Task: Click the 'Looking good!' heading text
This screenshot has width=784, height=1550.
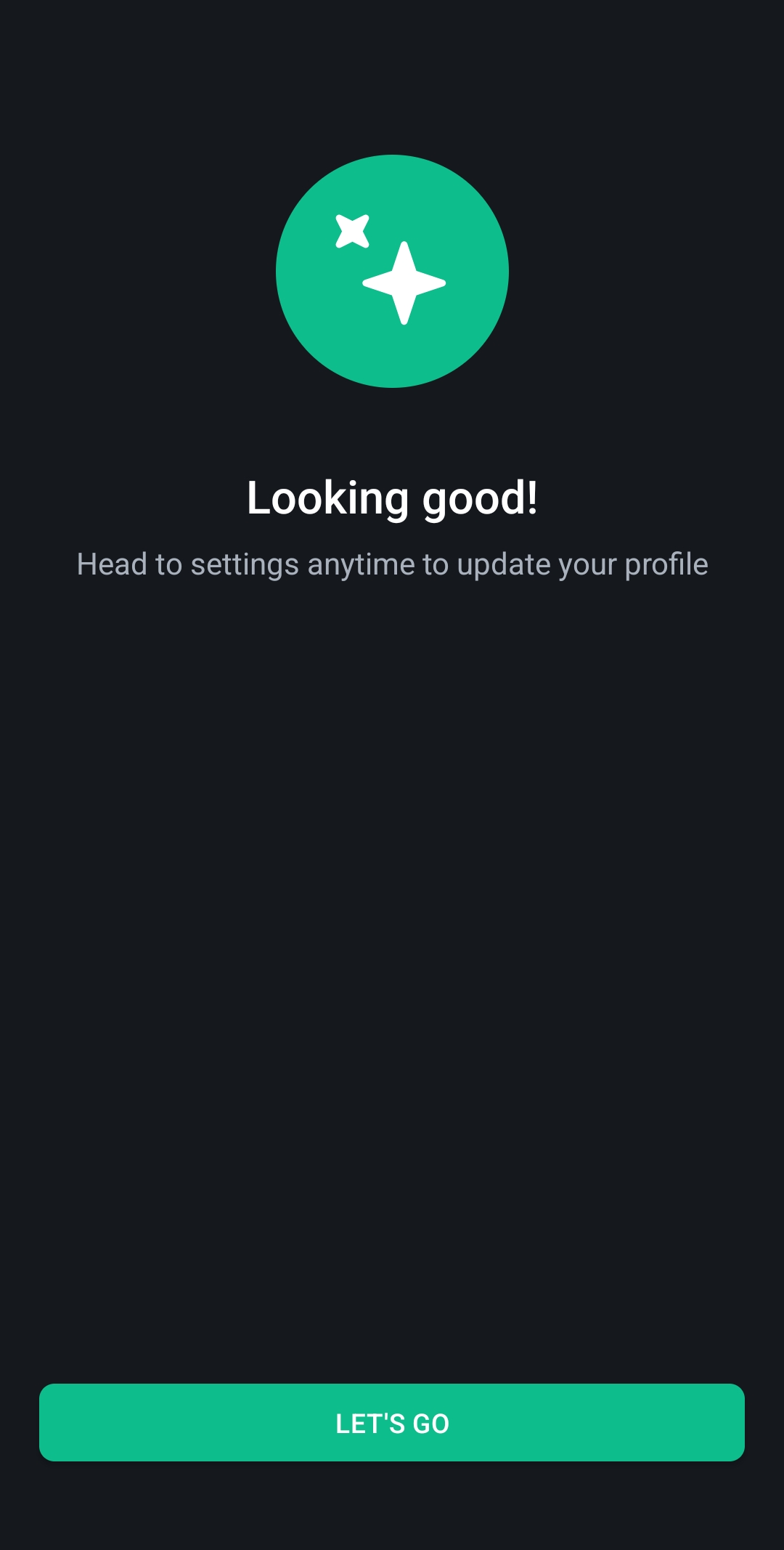Action: [x=392, y=497]
